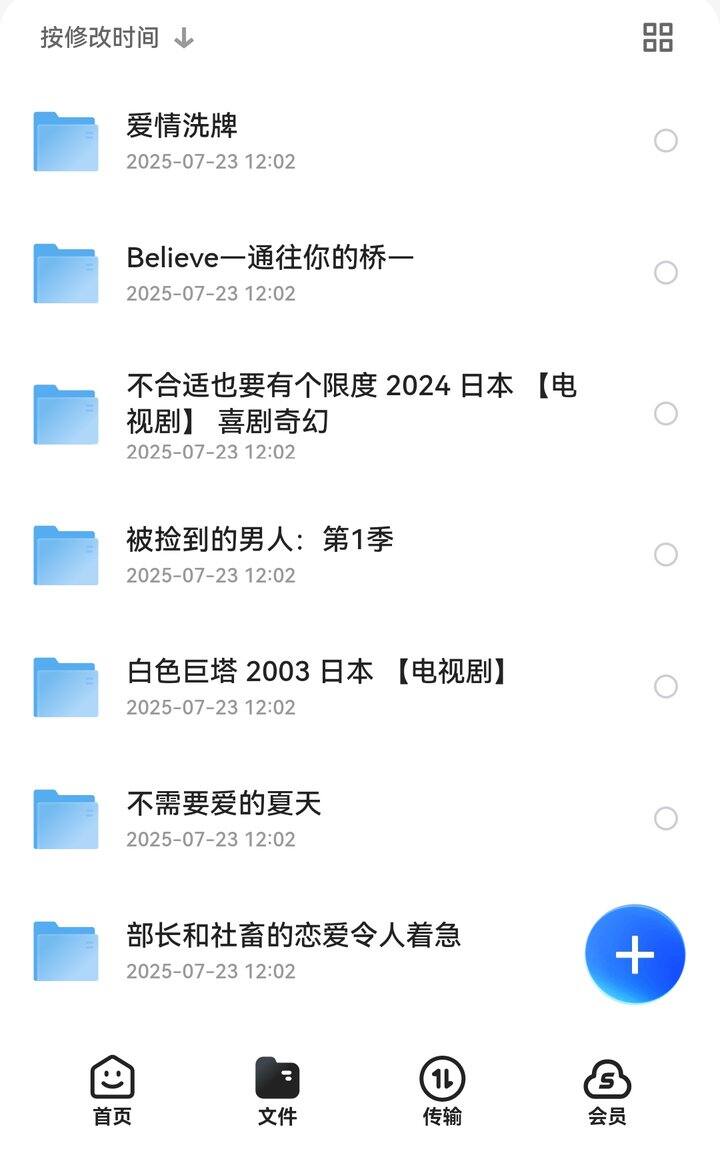The image size is (720, 1159).
Task: Switch to grid view layout
Action: point(657,37)
